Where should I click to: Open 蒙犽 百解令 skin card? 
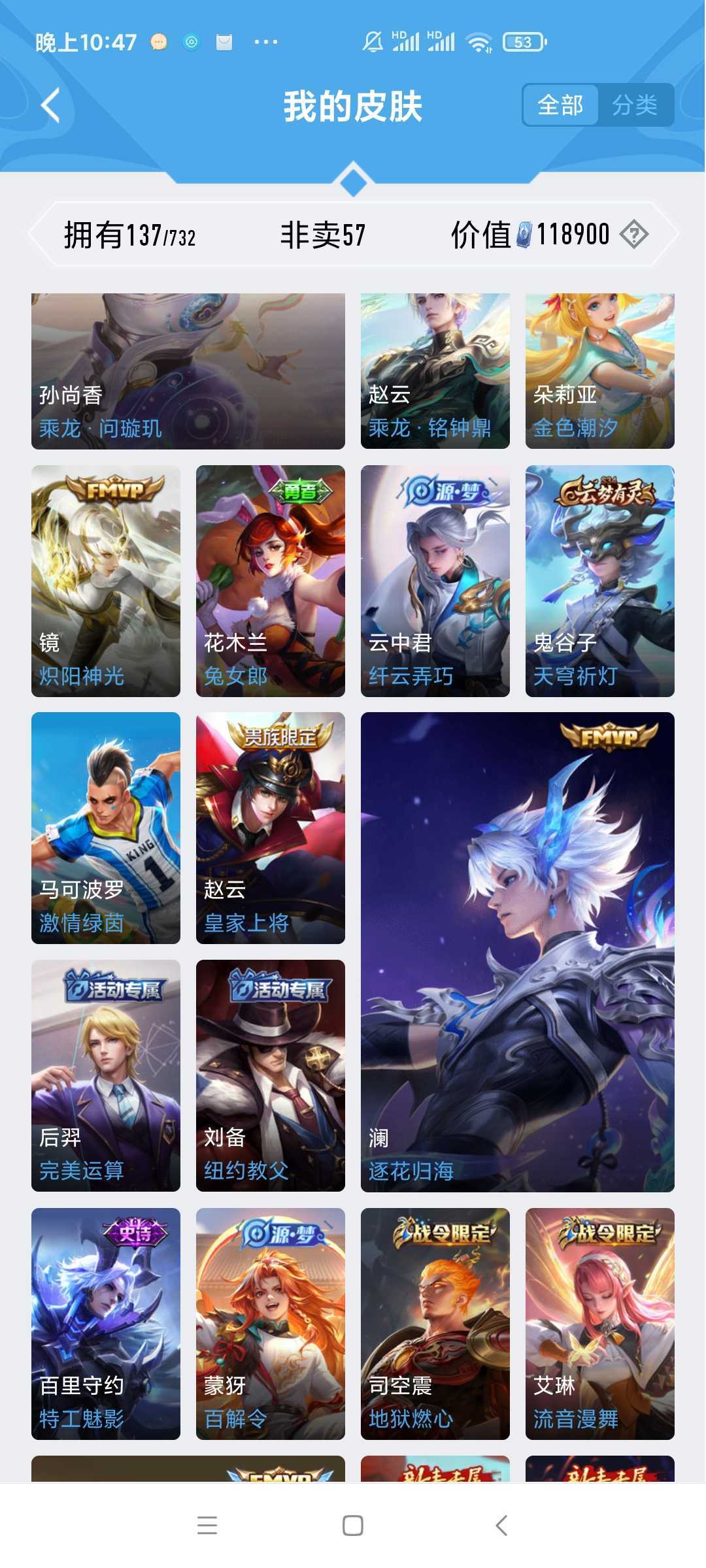[270, 1324]
